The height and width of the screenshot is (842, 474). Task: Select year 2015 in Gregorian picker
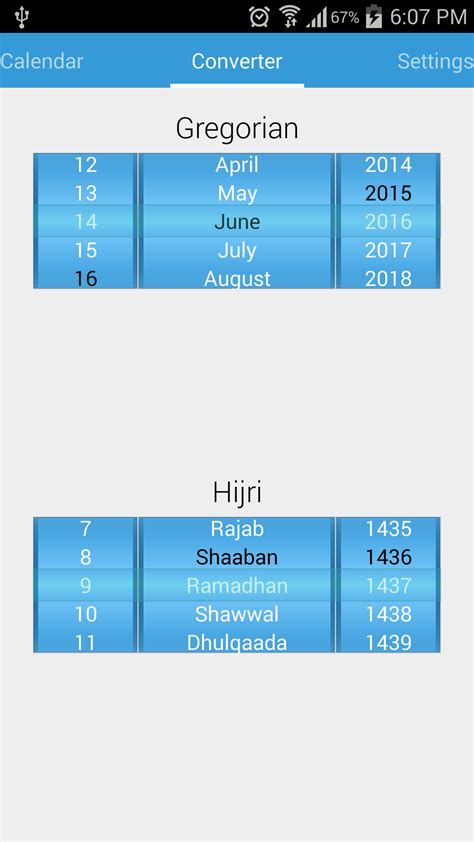pyautogui.click(x=388, y=193)
